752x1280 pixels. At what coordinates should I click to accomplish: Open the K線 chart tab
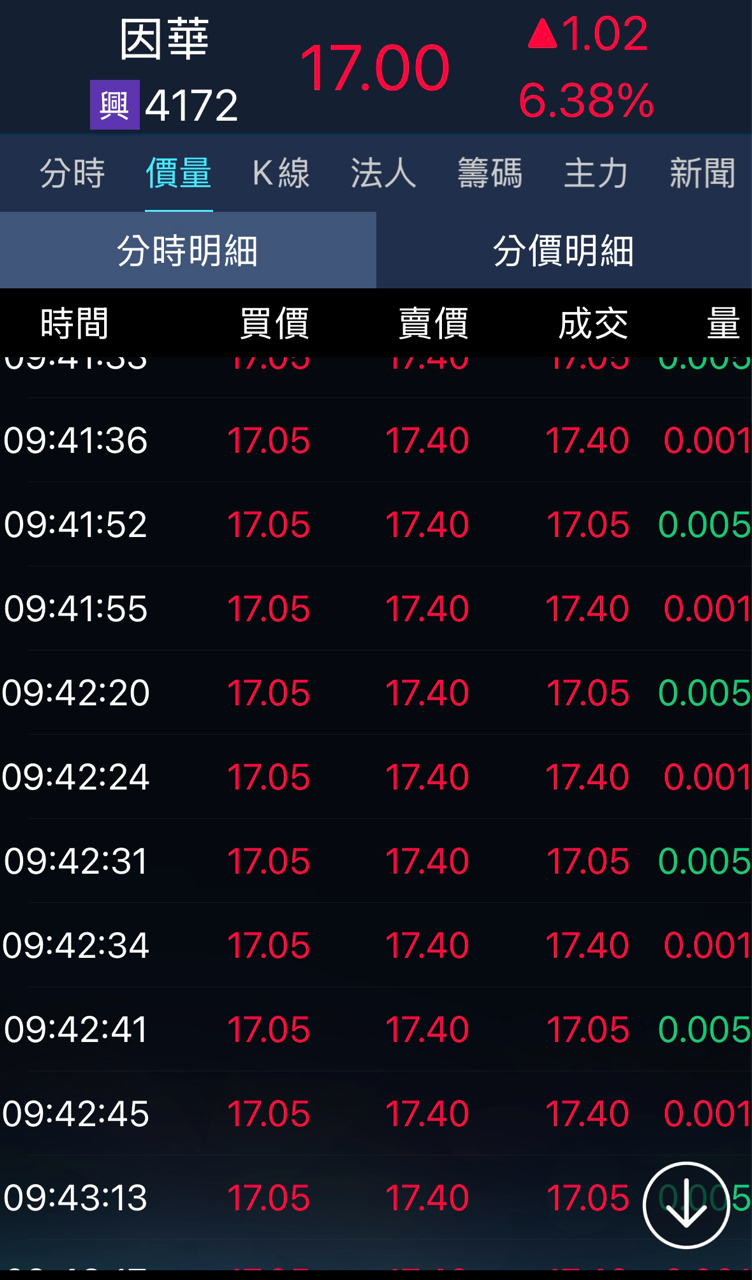click(281, 174)
